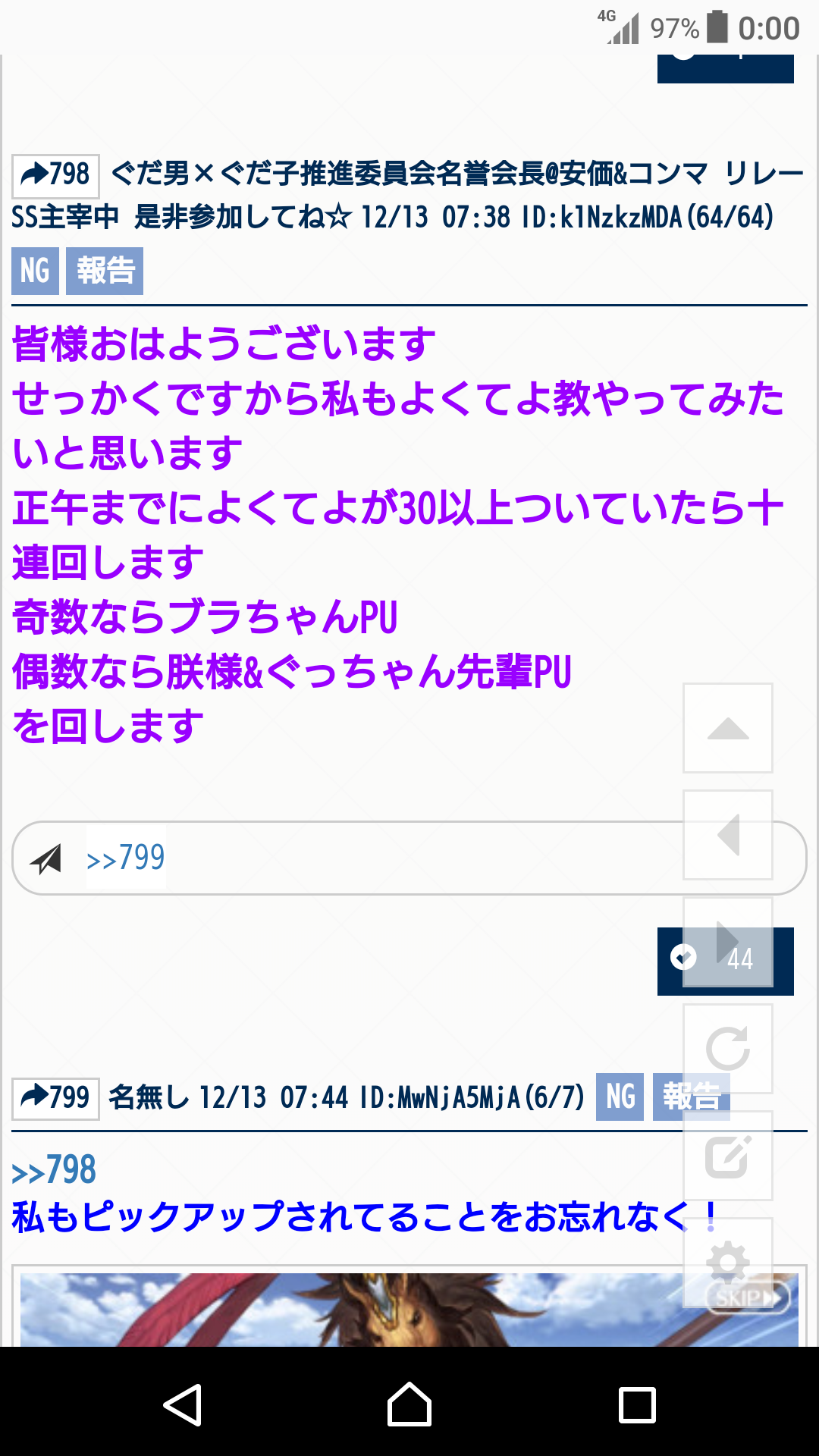
Task: Mark post 799 as NG
Action: tap(620, 1097)
